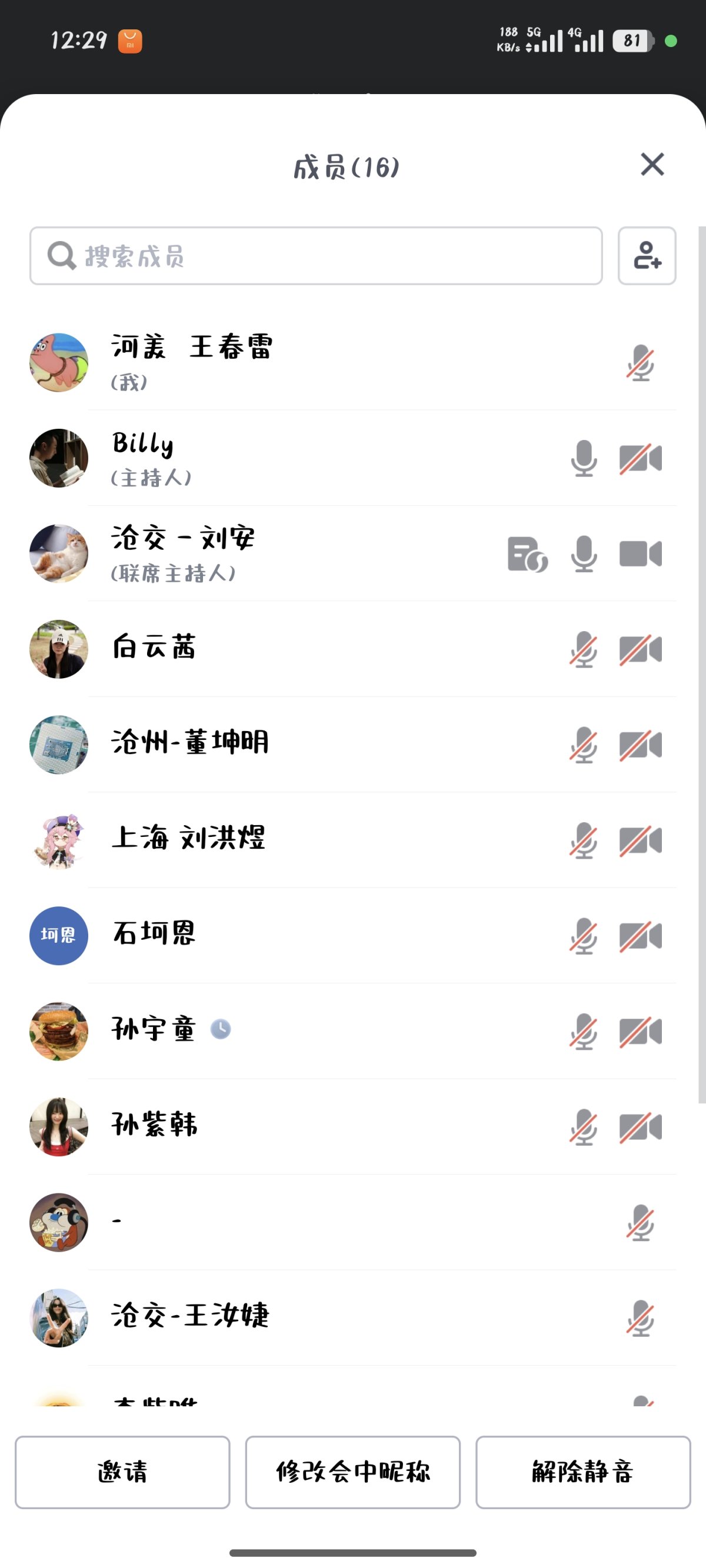Open 石坷恩's avatar
This screenshot has height=1568, width=706.
tap(58, 936)
